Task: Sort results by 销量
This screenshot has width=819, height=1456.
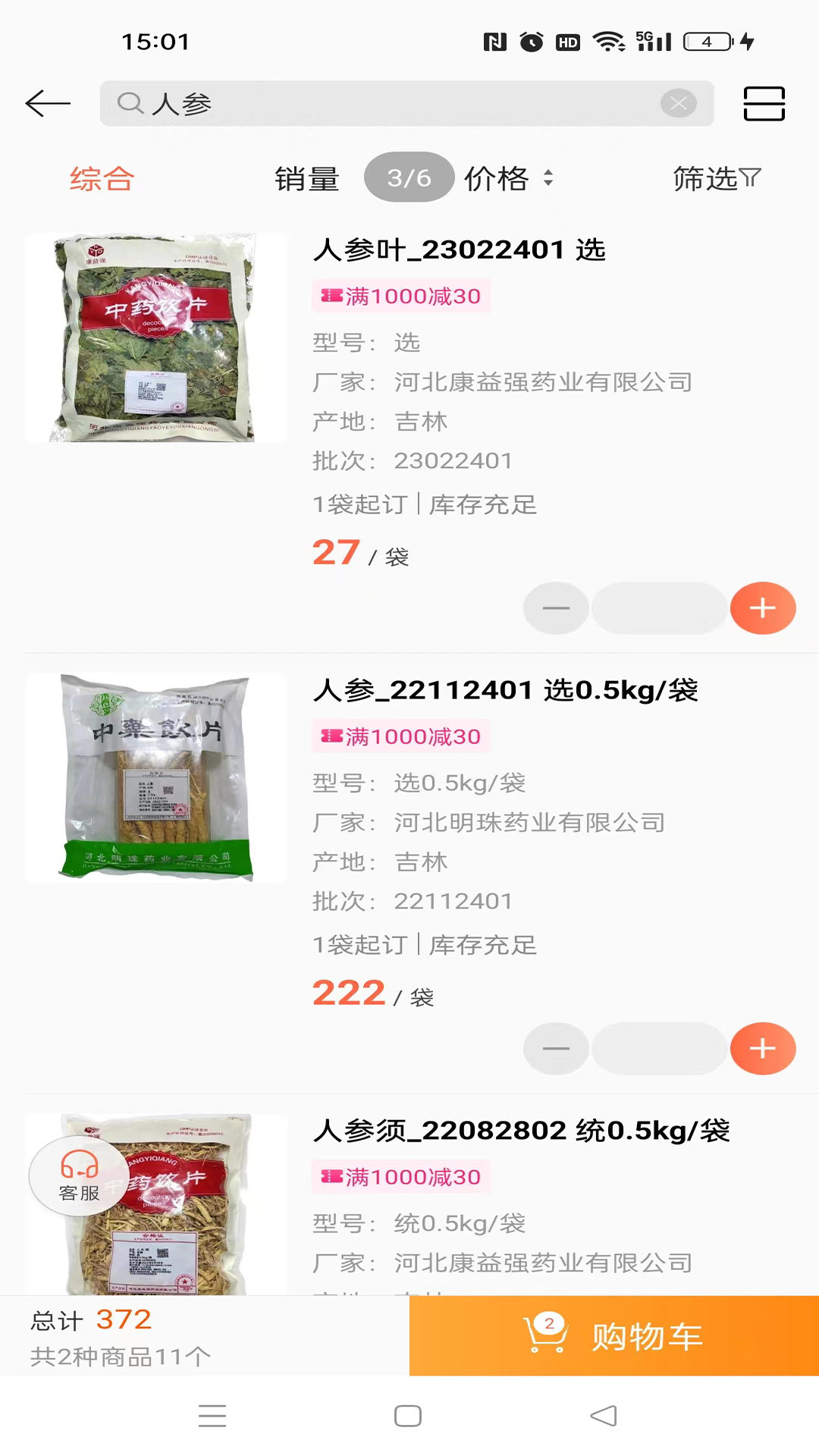Action: click(306, 179)
